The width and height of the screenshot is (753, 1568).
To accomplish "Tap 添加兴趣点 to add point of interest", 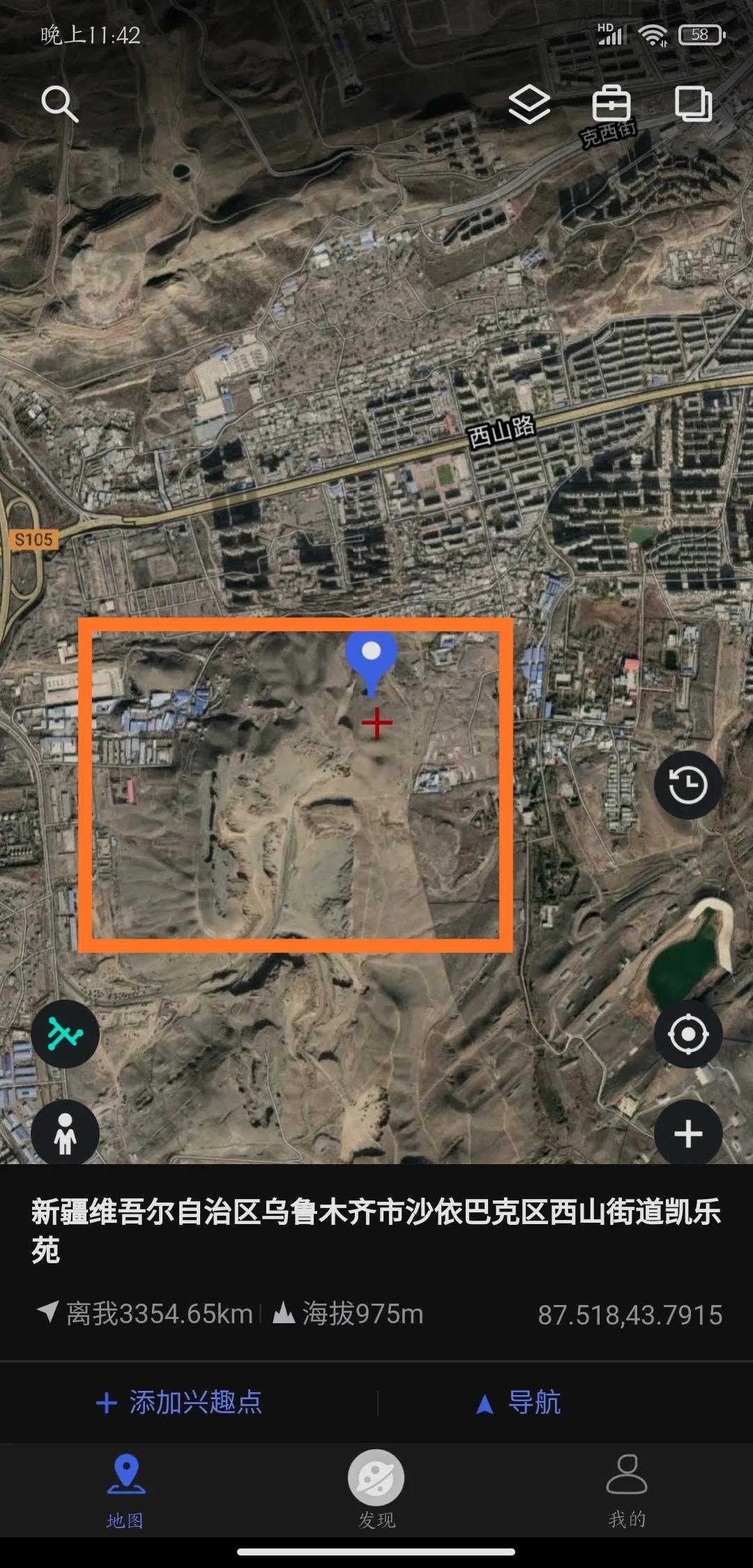I will point(179,1402).
